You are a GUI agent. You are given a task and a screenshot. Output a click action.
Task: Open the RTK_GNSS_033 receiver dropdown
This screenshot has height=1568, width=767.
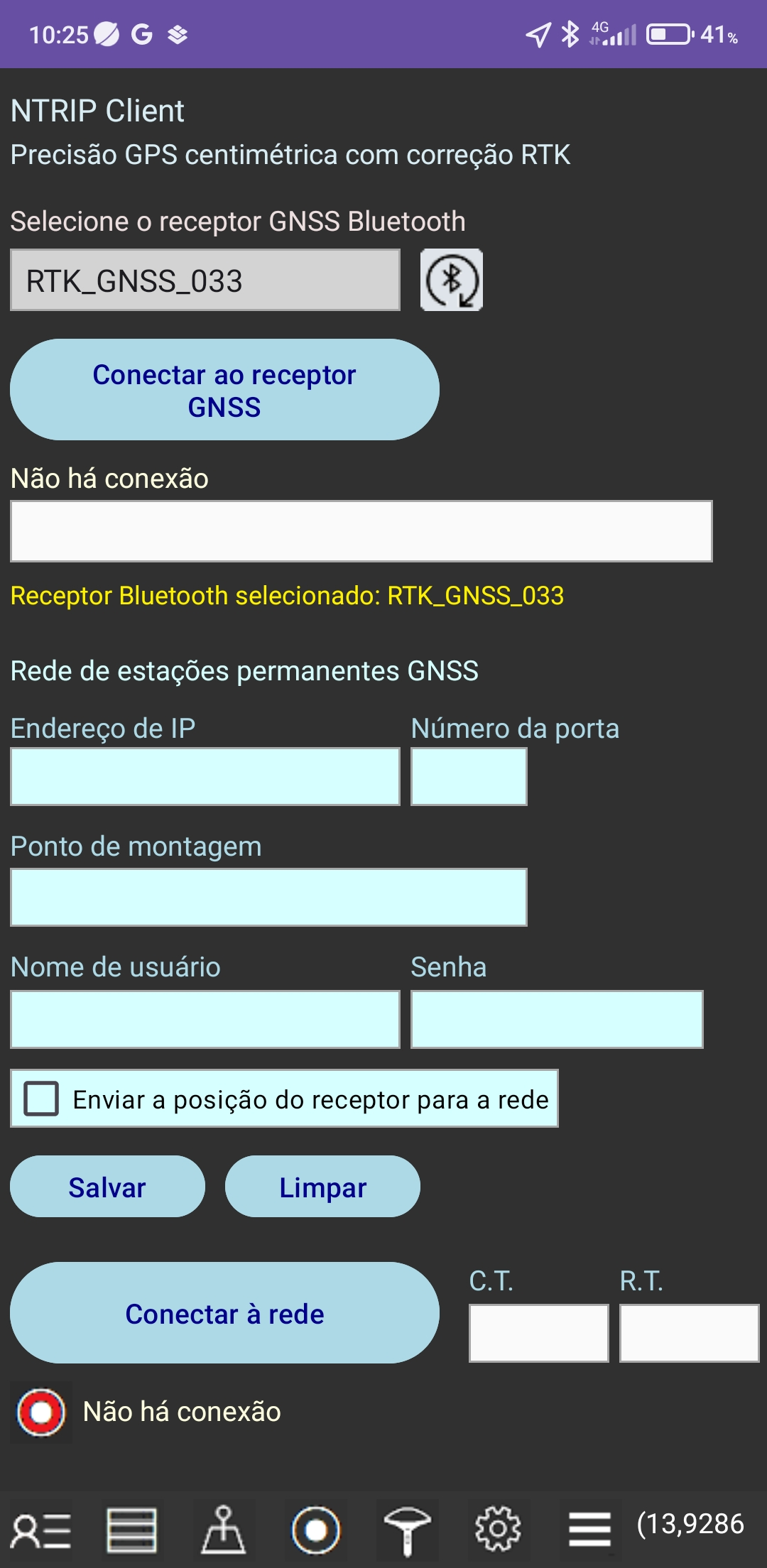coord(205,281)
